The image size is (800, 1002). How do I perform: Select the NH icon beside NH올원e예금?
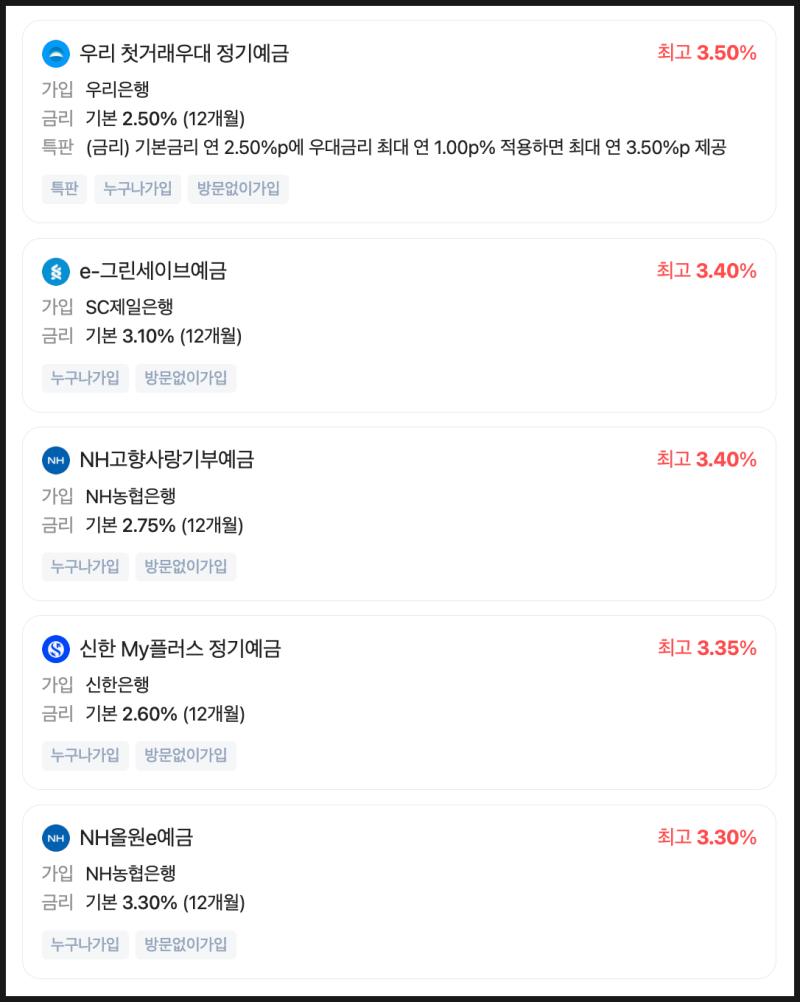click(55, 838)
